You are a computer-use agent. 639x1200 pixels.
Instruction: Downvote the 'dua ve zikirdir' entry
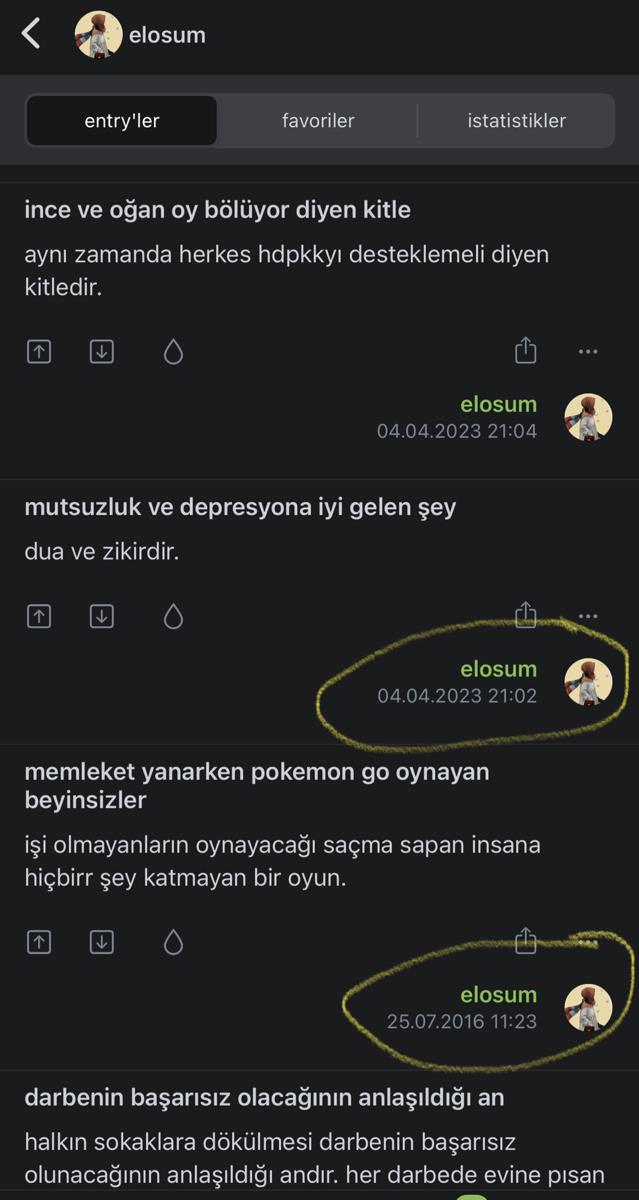click(101, 616)
